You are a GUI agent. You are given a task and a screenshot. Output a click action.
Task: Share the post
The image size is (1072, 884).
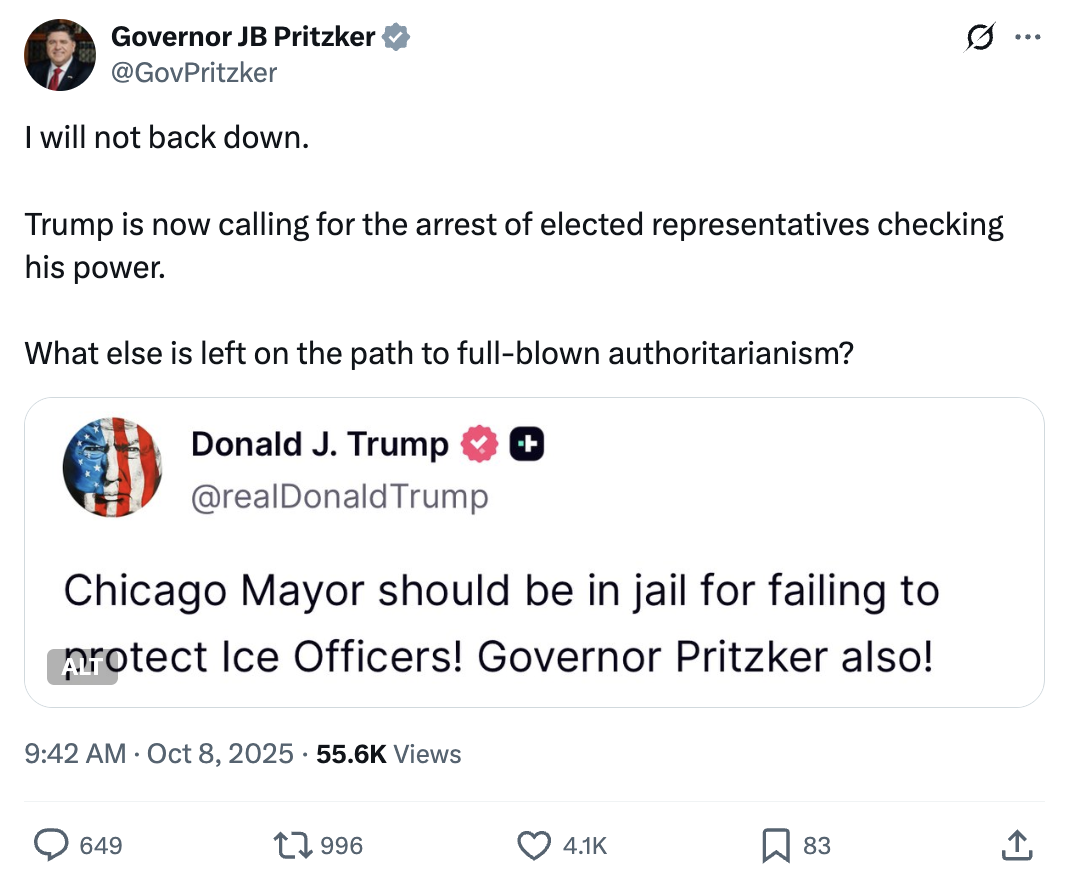point(1016,846)
